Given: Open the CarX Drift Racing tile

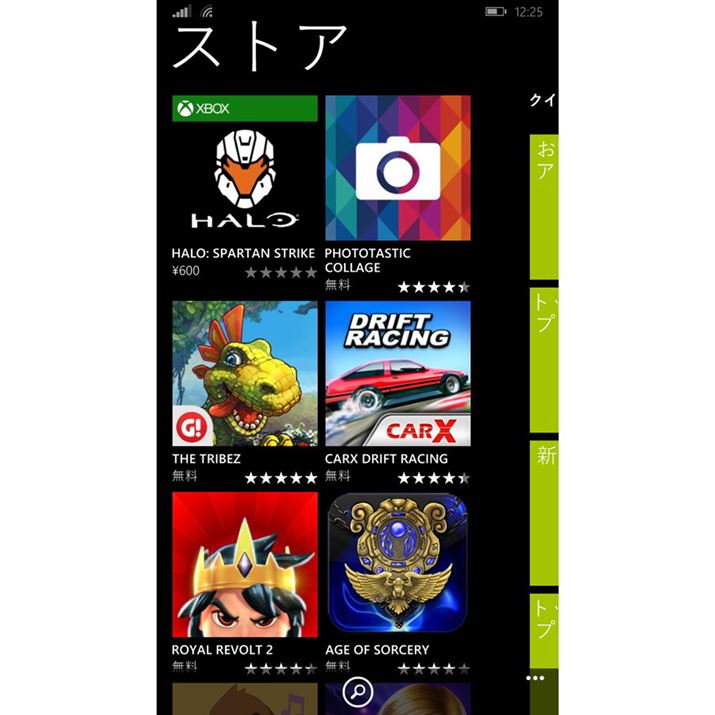Looking at the screenshot, I should (x=397, y=373).
